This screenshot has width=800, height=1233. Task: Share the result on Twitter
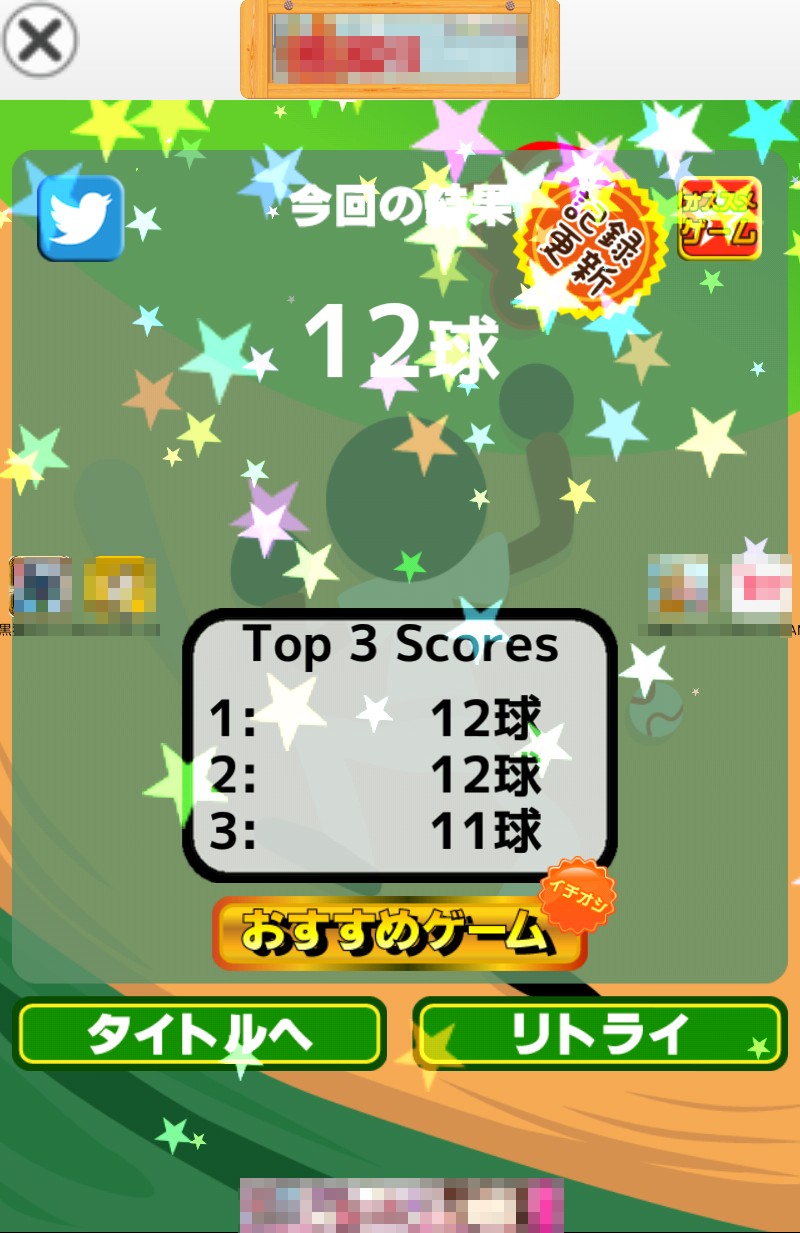[x=81, y=218]
